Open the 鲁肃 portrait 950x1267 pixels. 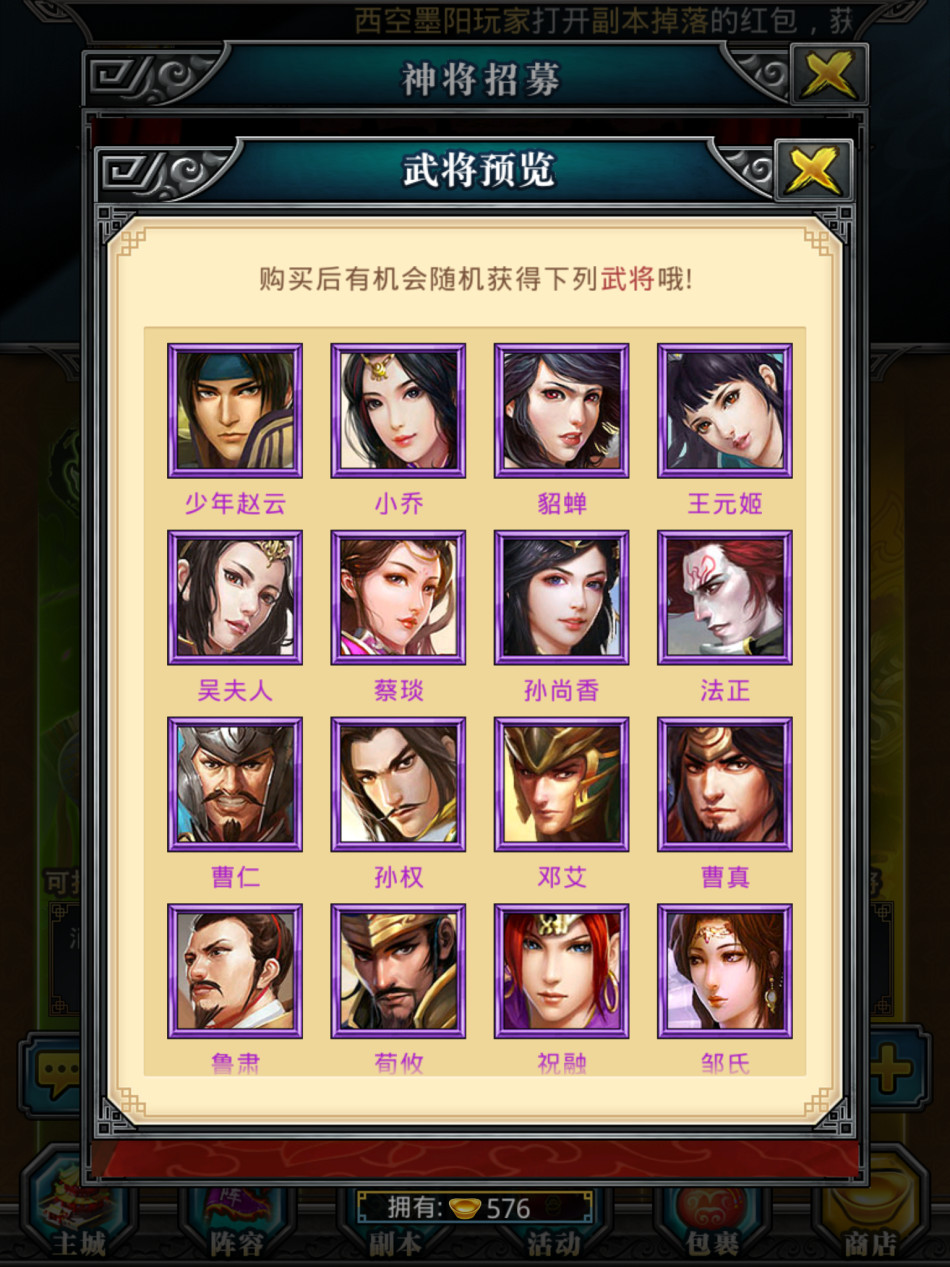click(x=235, y=971)
